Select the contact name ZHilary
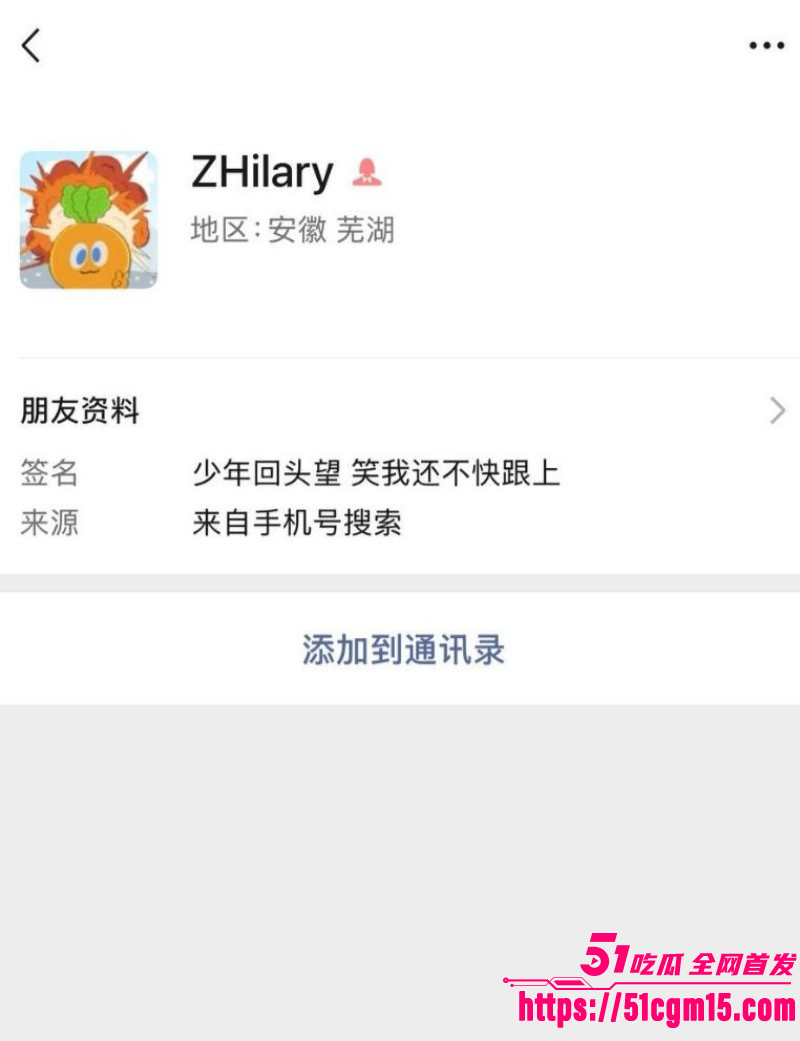This screenshot has height=1041, width=800. (263, 172)
